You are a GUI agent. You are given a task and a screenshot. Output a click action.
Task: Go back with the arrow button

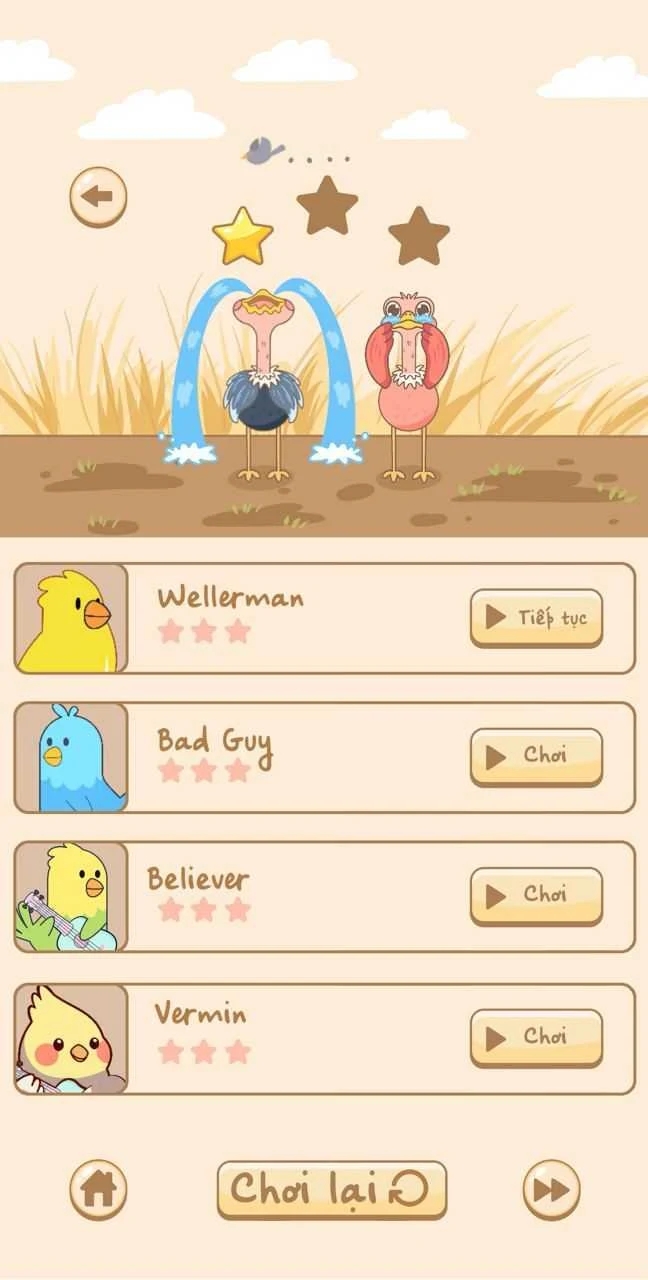click(98, 196)
